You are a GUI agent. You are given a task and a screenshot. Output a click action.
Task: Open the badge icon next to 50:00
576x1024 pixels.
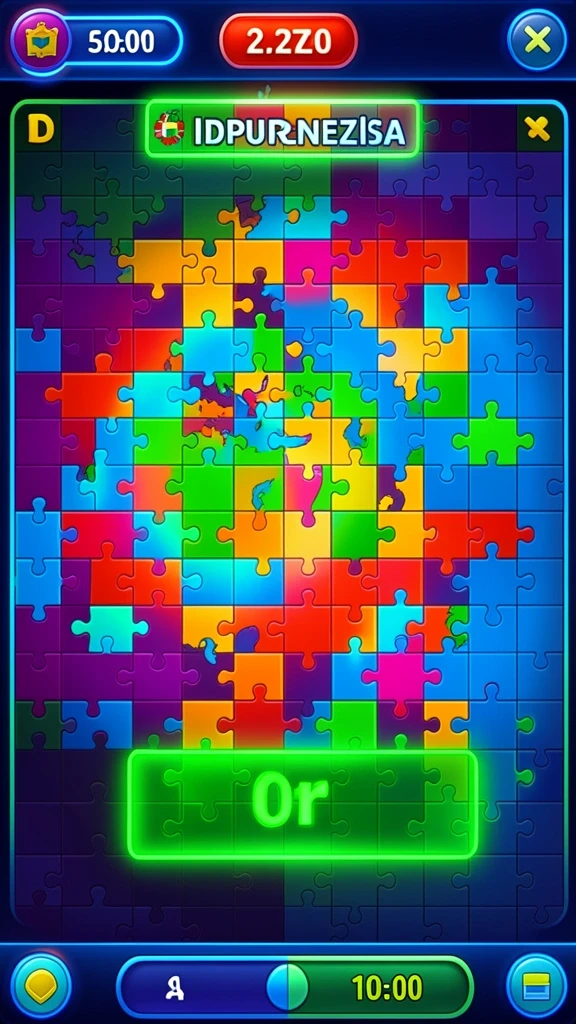click(x=40, y=41)
